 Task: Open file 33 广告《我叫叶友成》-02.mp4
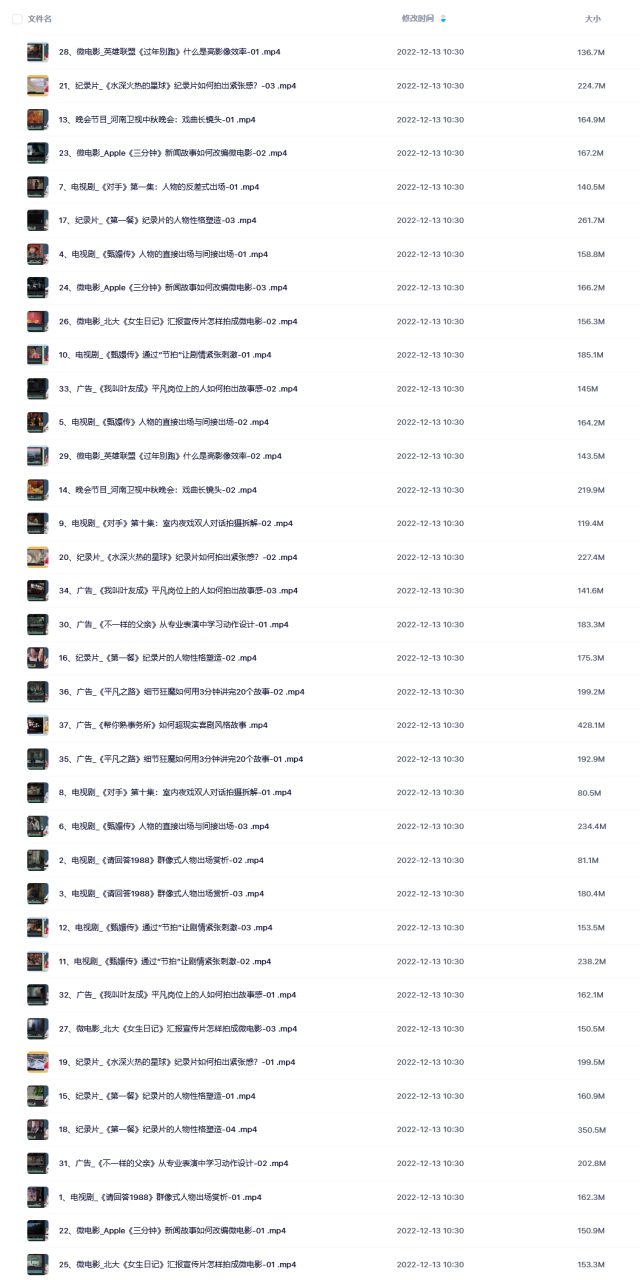click(178, 389)
